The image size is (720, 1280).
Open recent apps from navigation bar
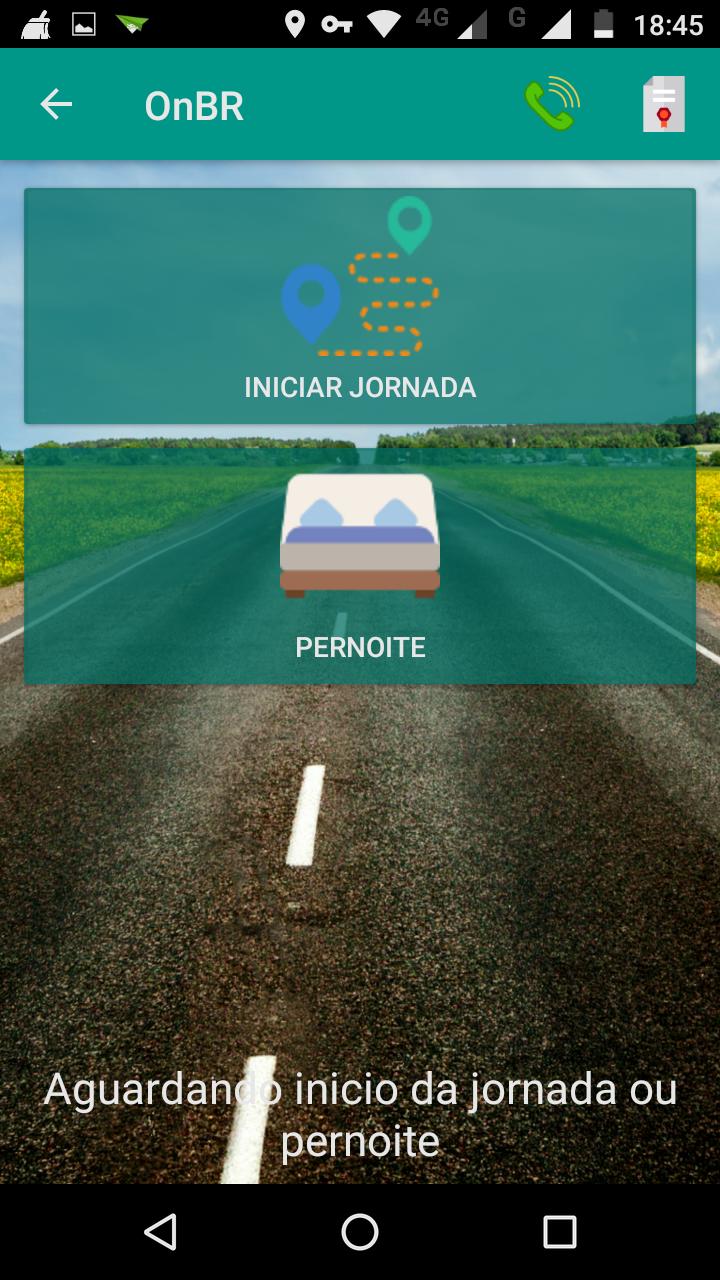pos(559,1232)
